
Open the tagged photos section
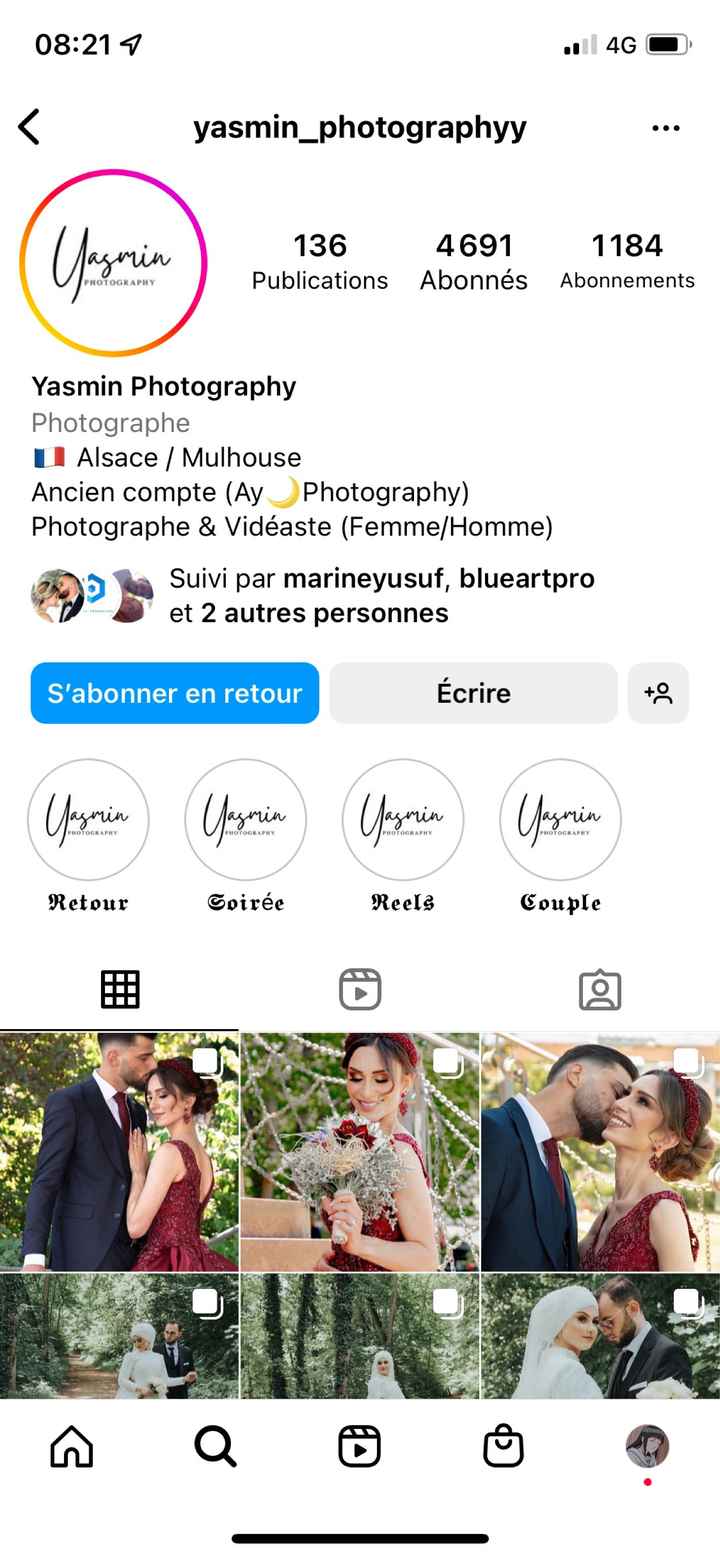click(x=600, y=988)
